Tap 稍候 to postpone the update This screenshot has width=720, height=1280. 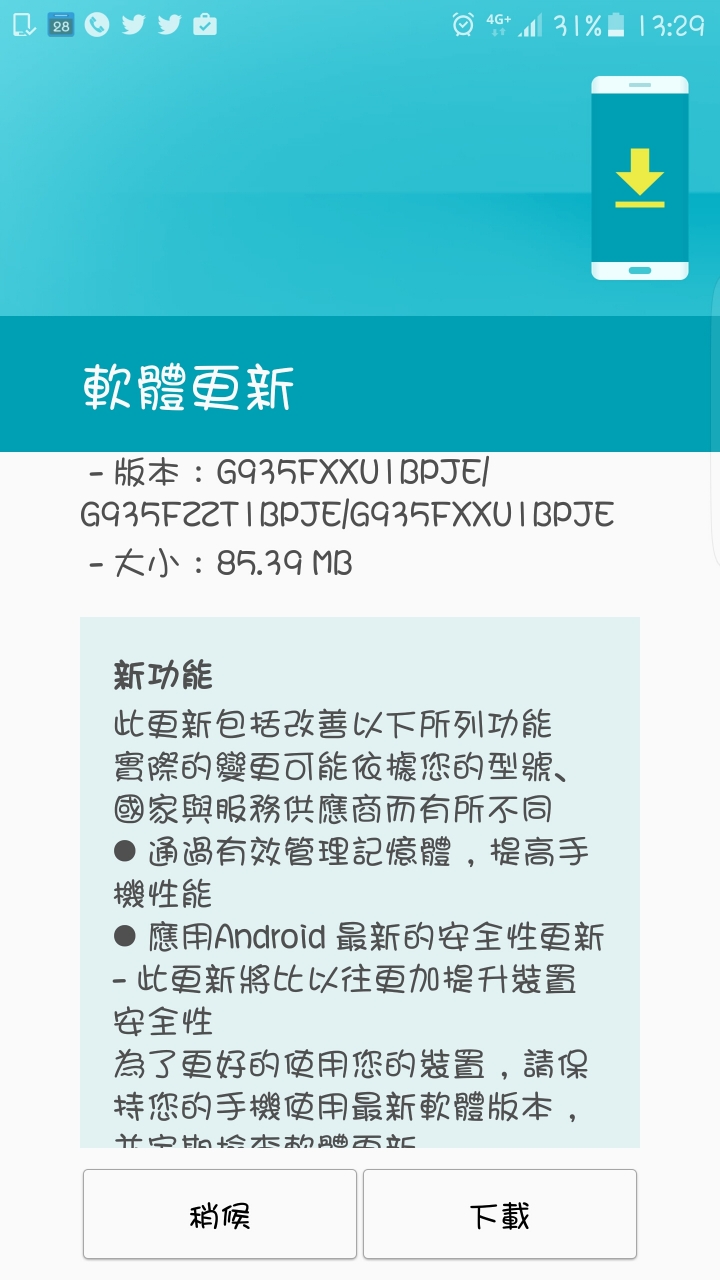coord(220,1215)
